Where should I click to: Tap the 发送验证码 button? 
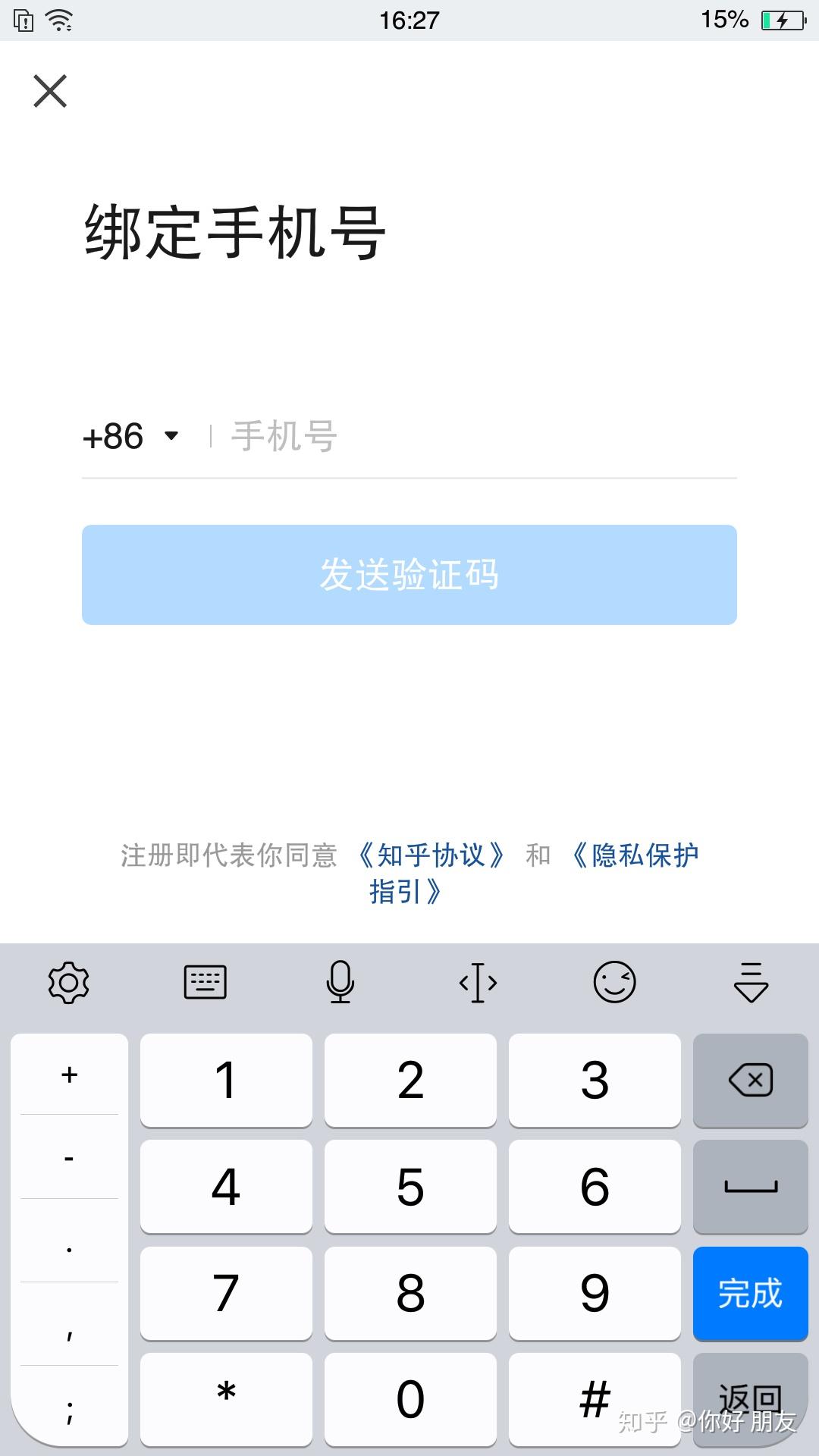[x=409, y=575]
